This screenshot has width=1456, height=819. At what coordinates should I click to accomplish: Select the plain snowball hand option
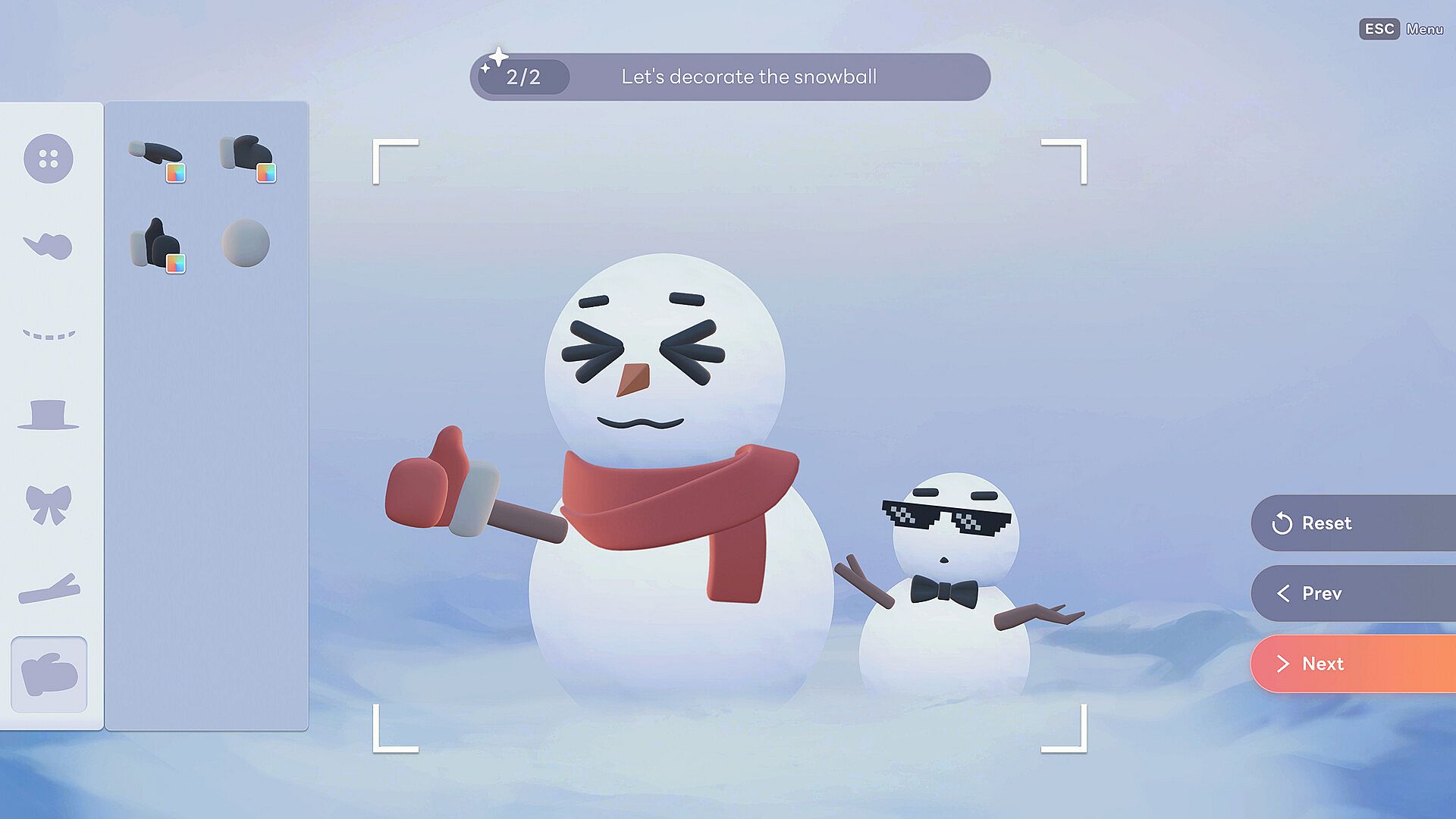[246, 243]
